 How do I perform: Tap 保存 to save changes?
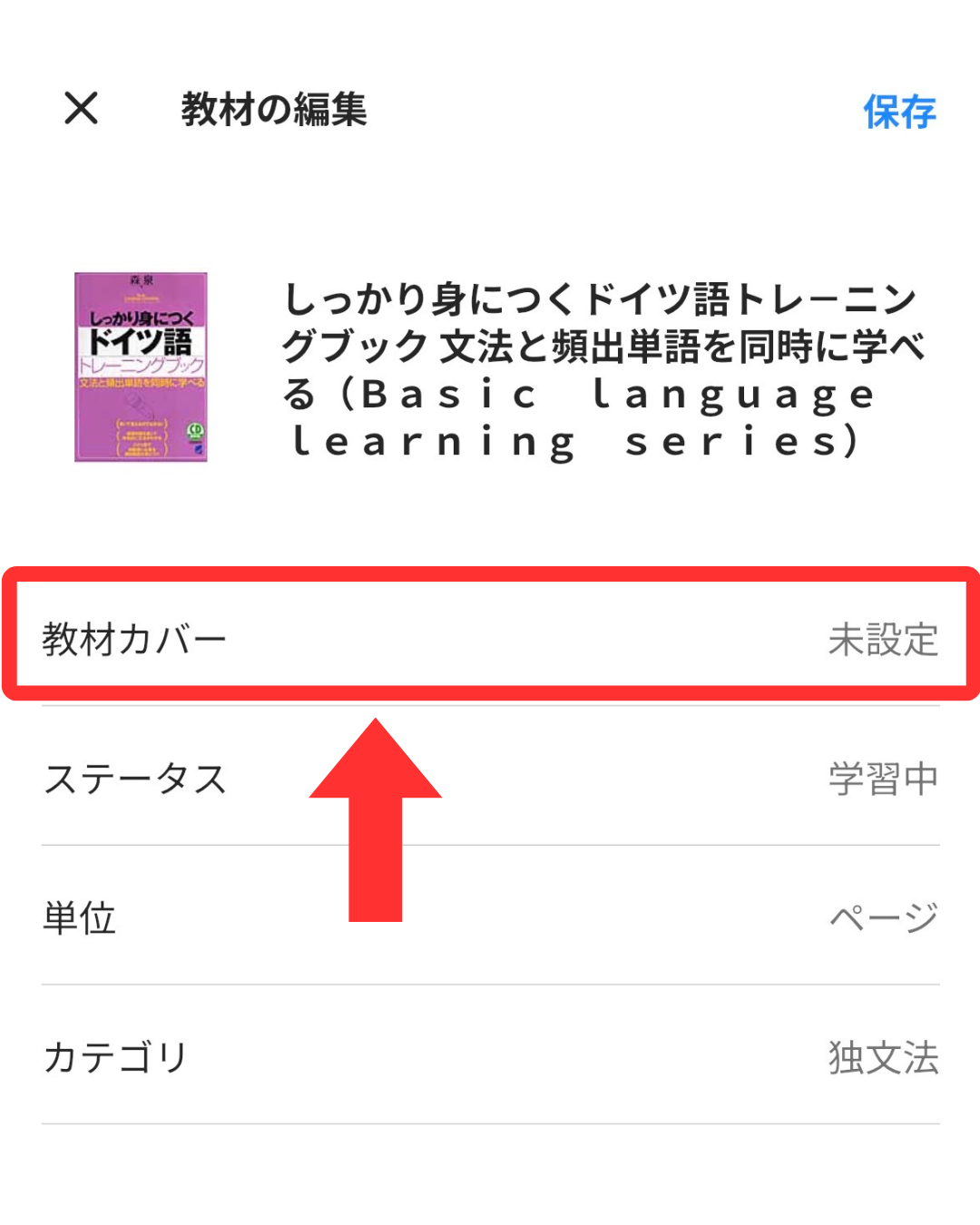pos(898,112)
